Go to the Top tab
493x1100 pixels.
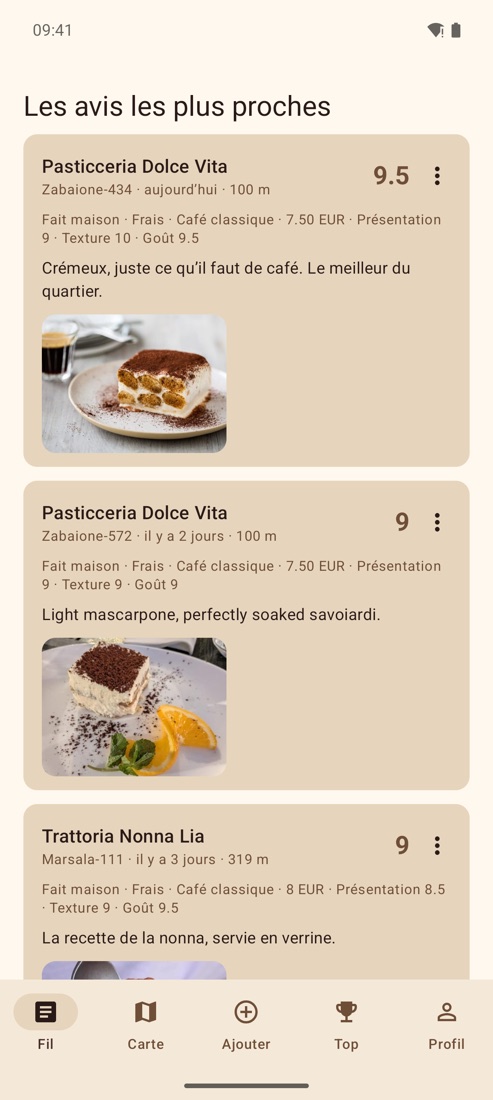tap(346, 1024)
